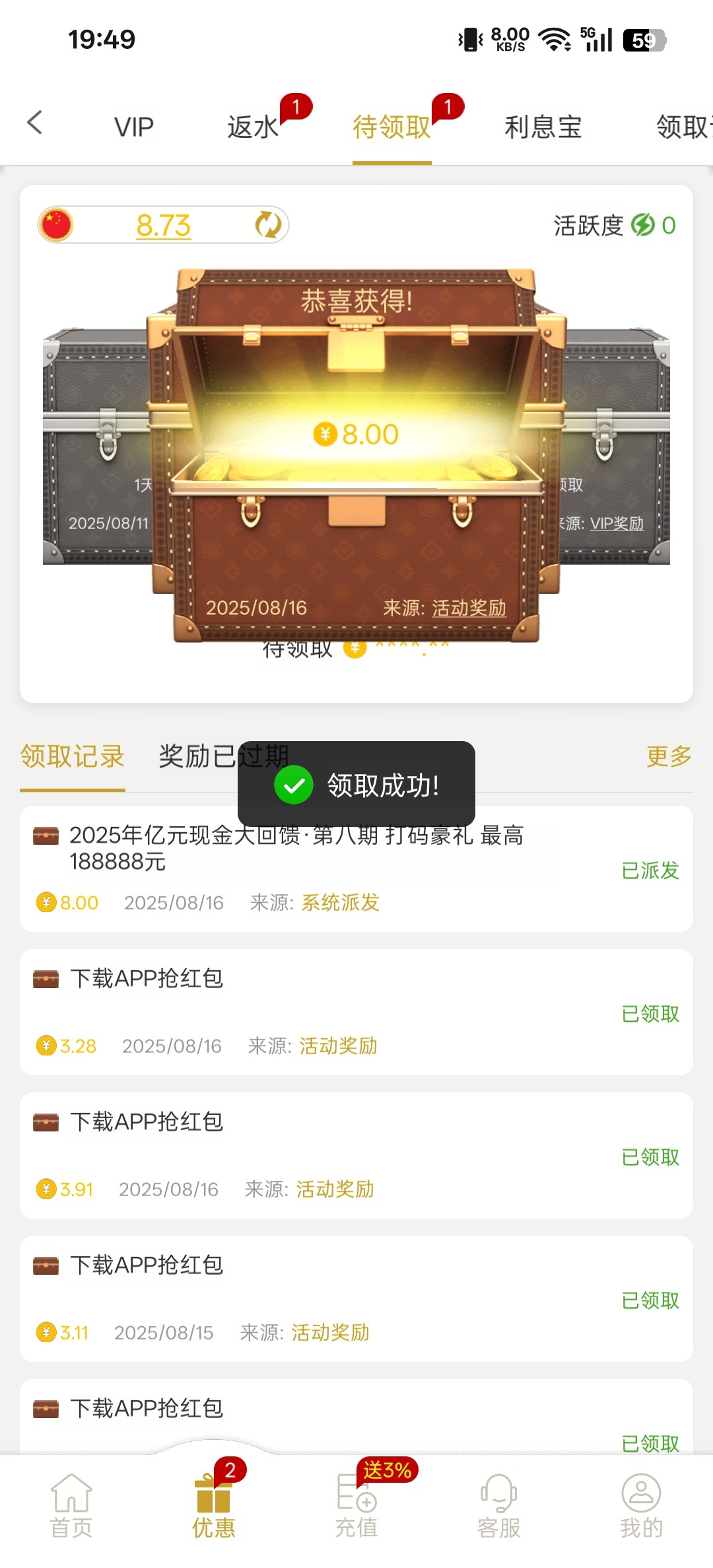This screenshot has width=713, height=1568.
Task: Tap the 8.73 balance amount
Action: tap(163, 225)
